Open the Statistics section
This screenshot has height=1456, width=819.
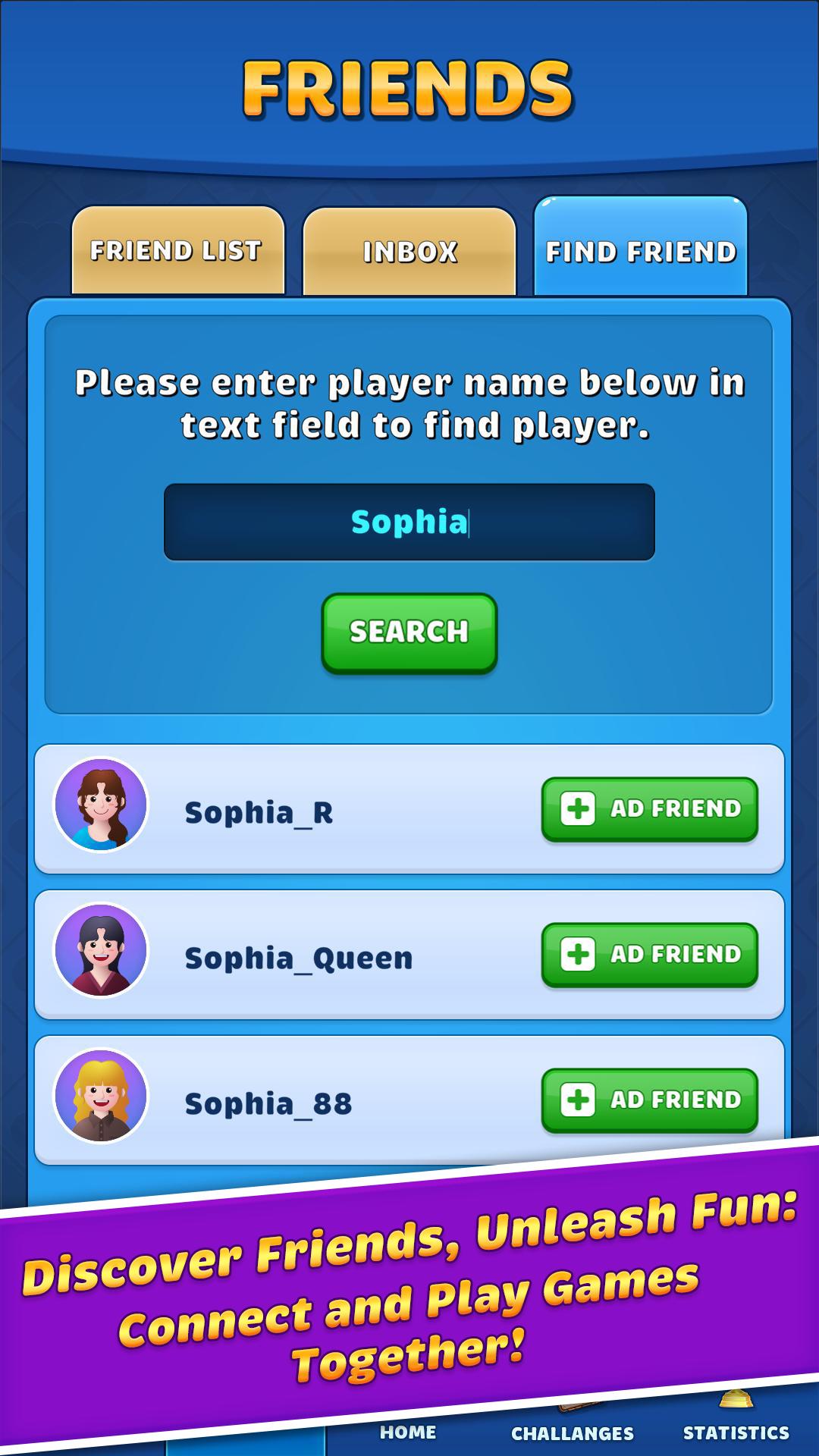[x=736, y=1432]
